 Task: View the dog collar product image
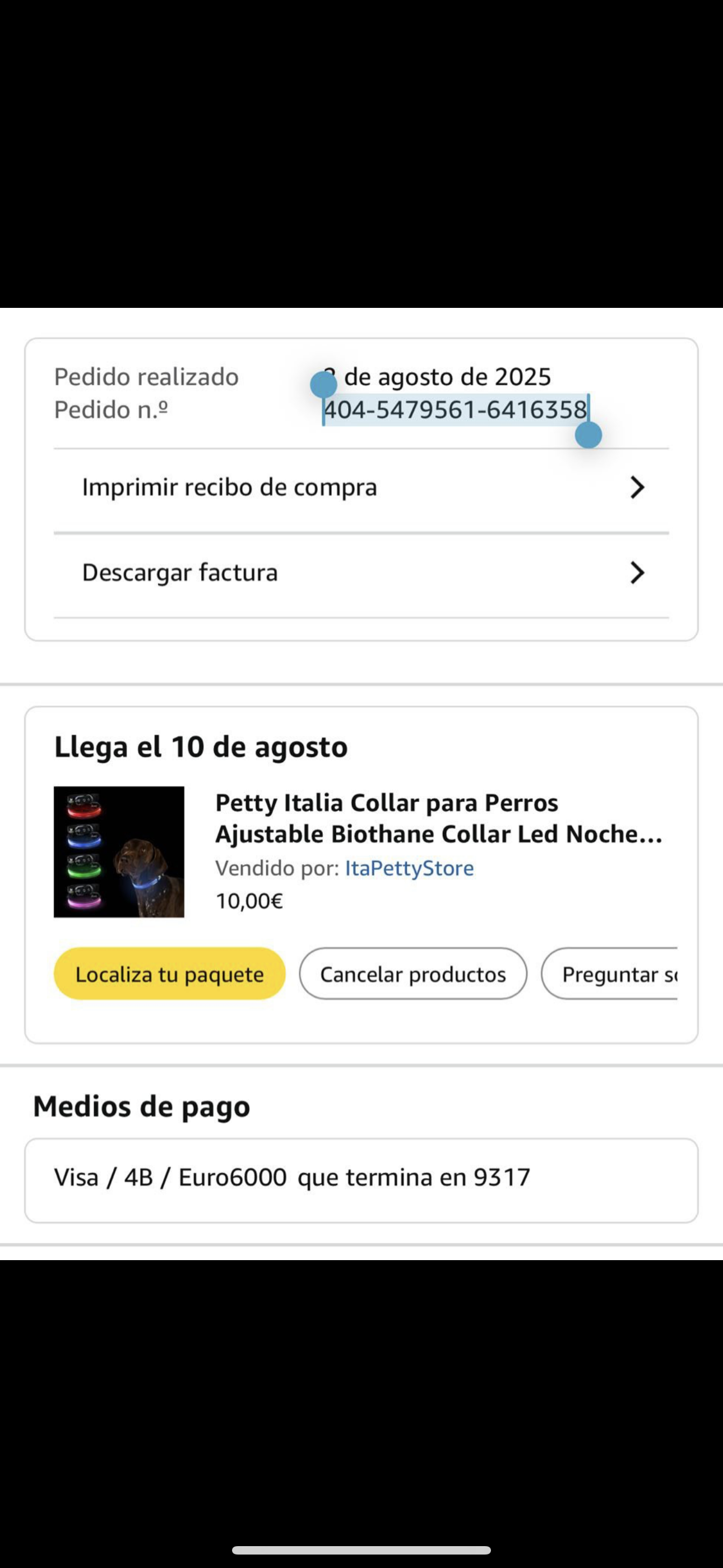point(119,852)
